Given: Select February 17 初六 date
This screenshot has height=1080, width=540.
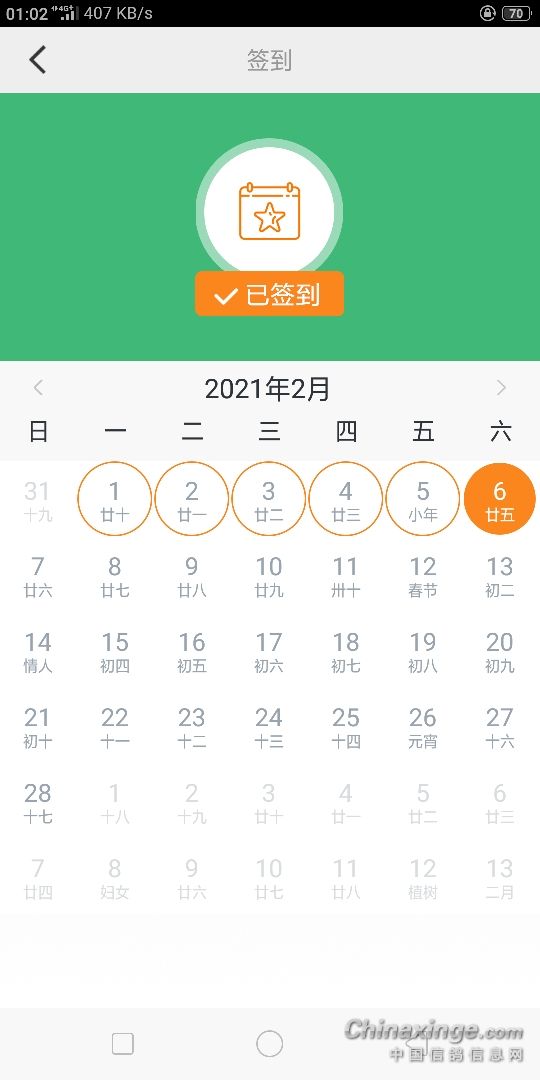Looking at the screenshot, I should pos(269,652).
